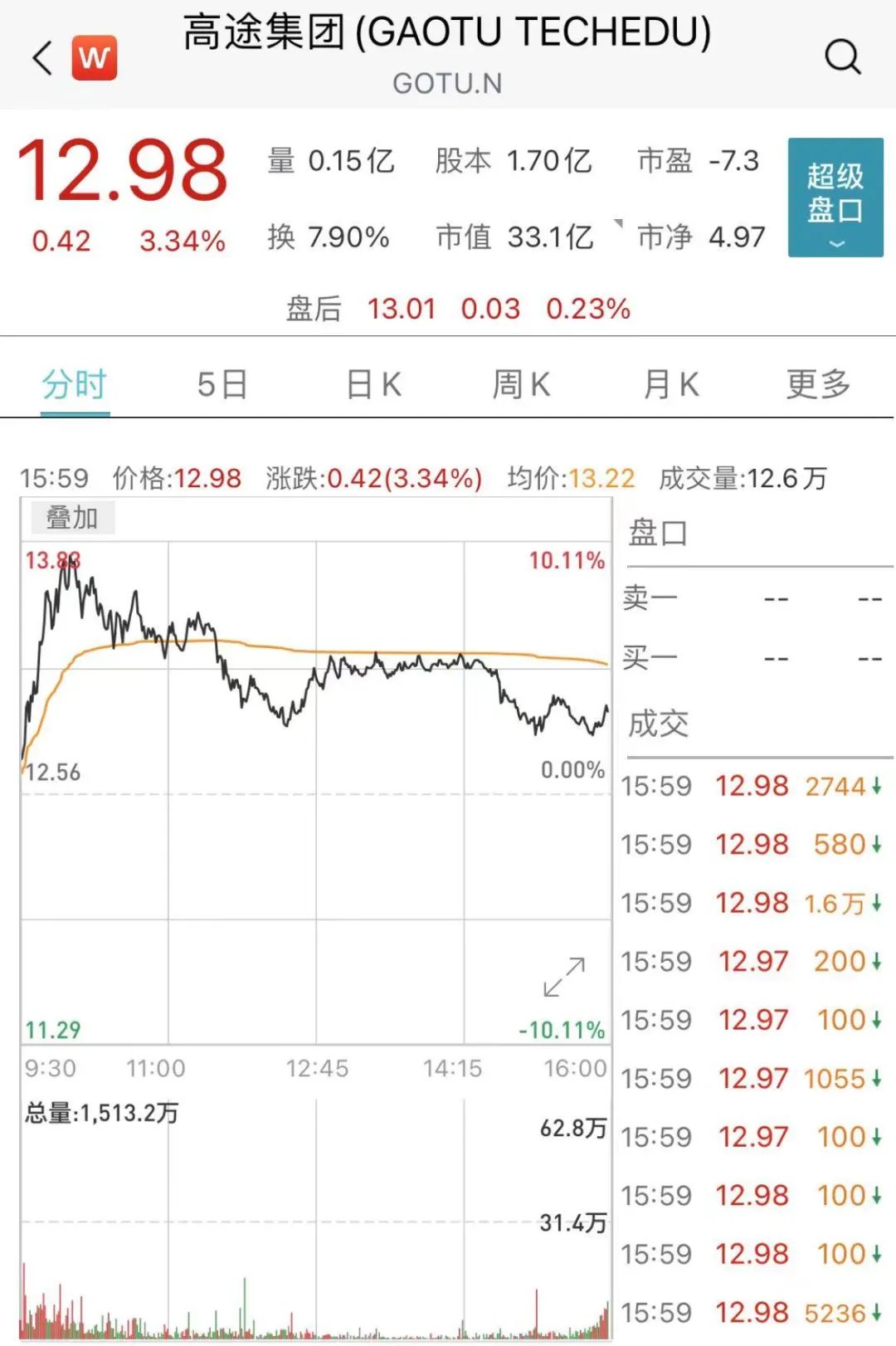This screenshot has width=896, height=1346.
Task: Tap the 叠加 overlay button
Action: 72,518
